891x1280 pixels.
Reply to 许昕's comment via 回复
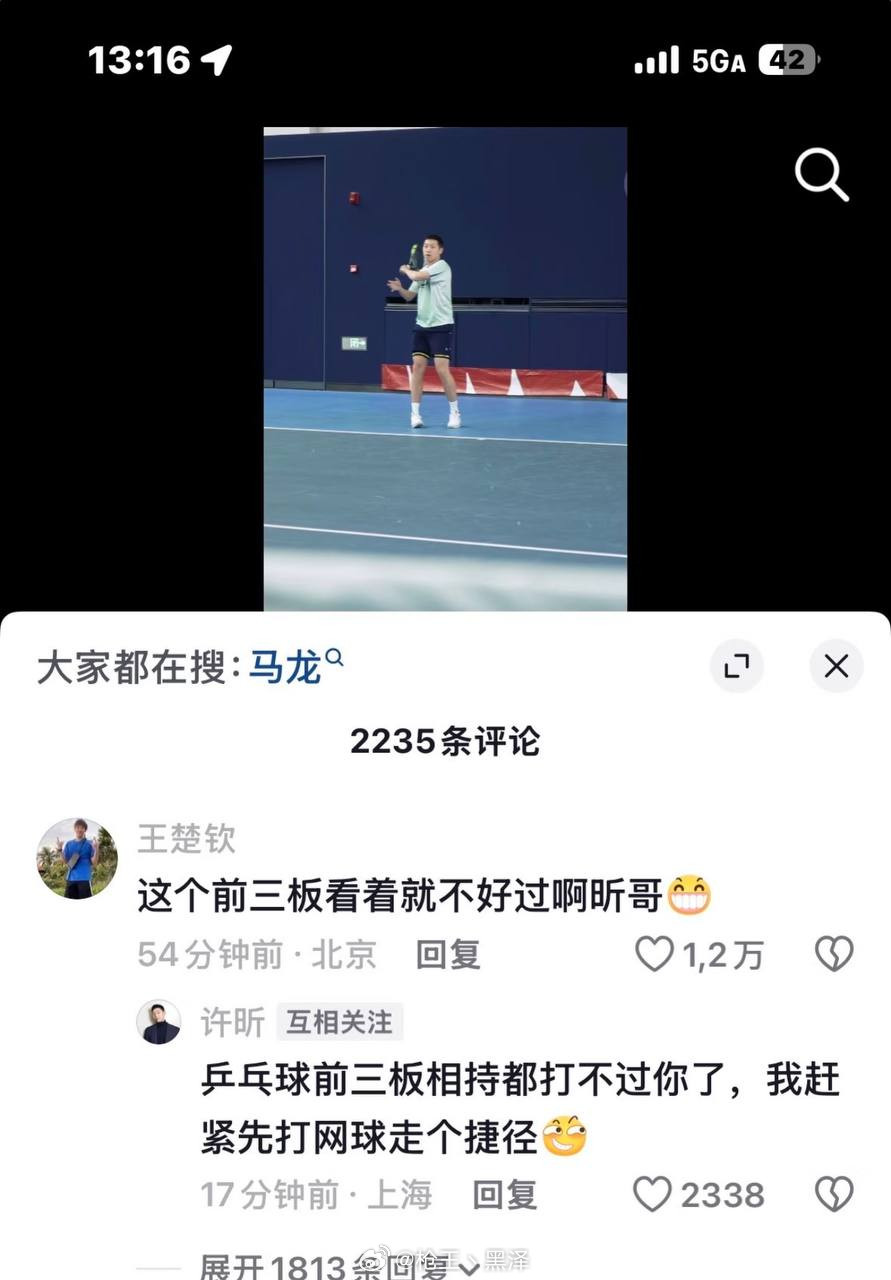click(x=505, y=1195)
